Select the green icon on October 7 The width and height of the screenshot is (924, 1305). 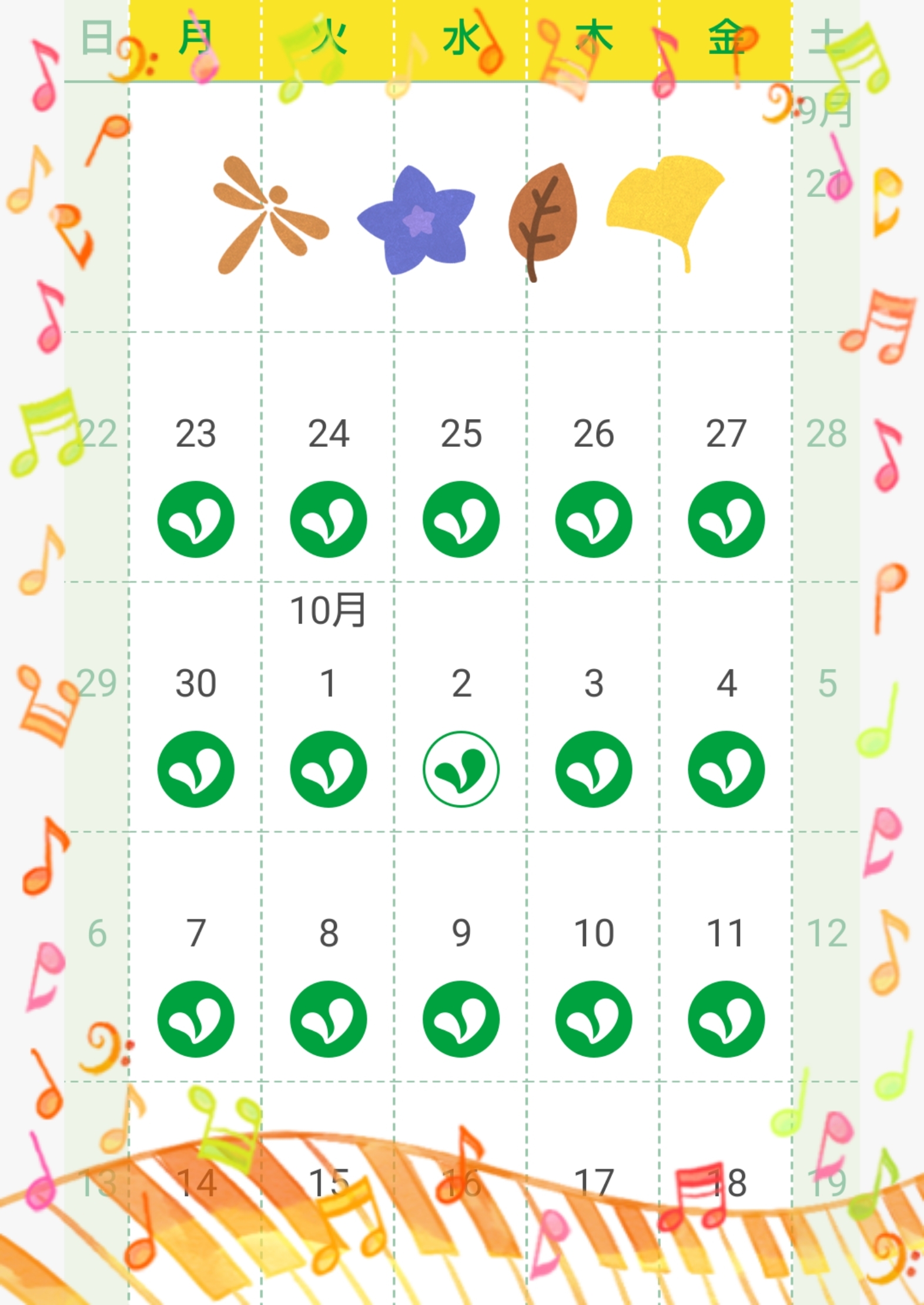pos(196,1019)
